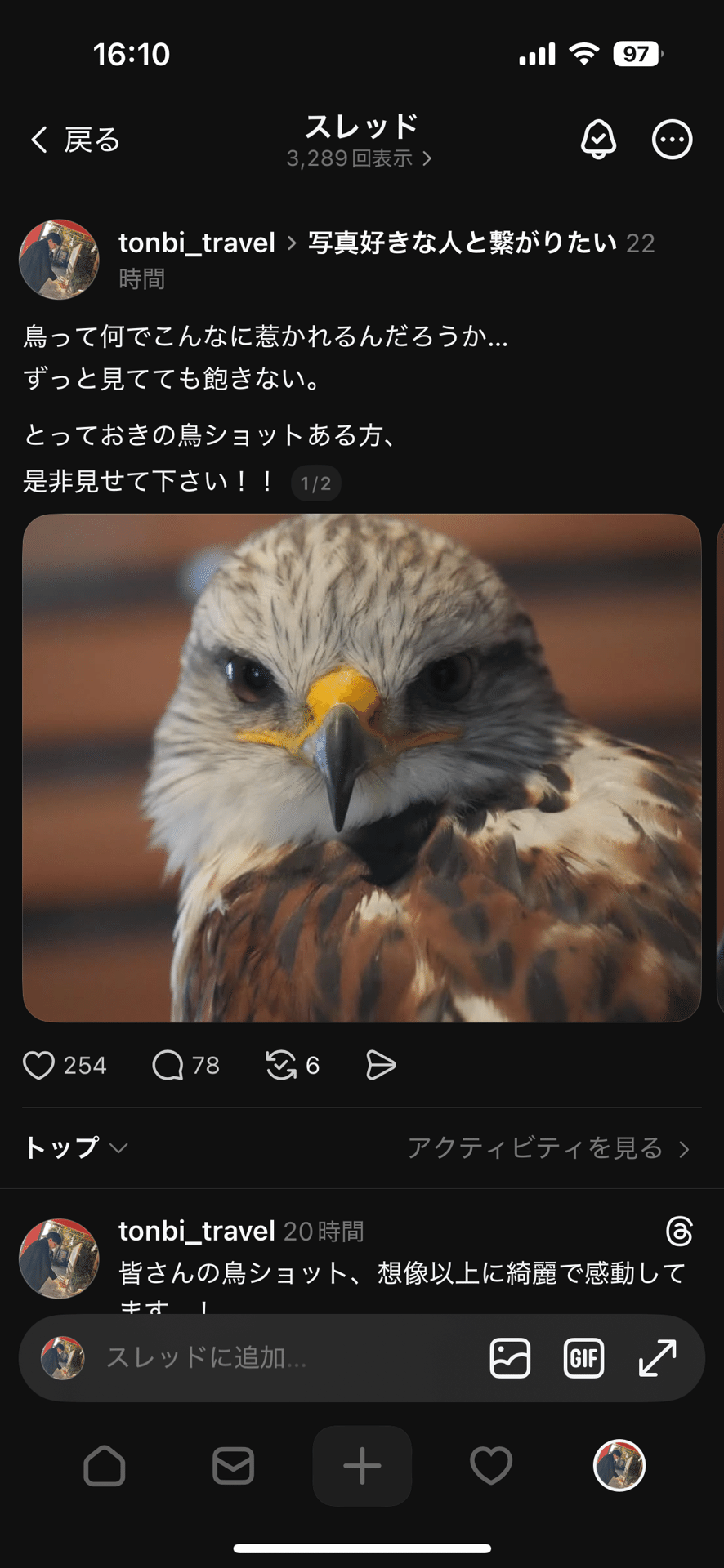
Task: Open the hawk photo full screen
Action: (x=361, y=768)
